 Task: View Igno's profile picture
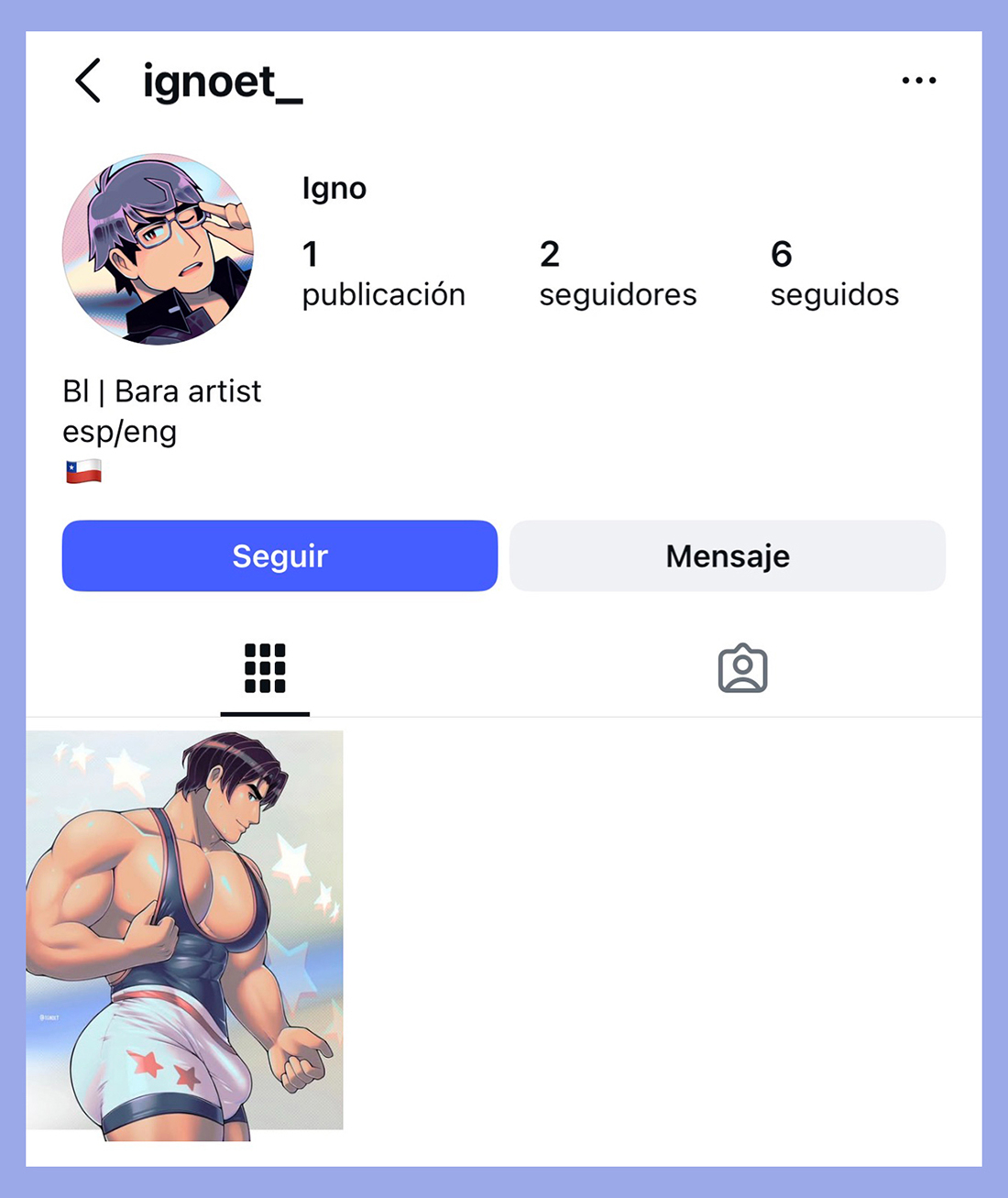pyautogui.click(x=158, y=249)
